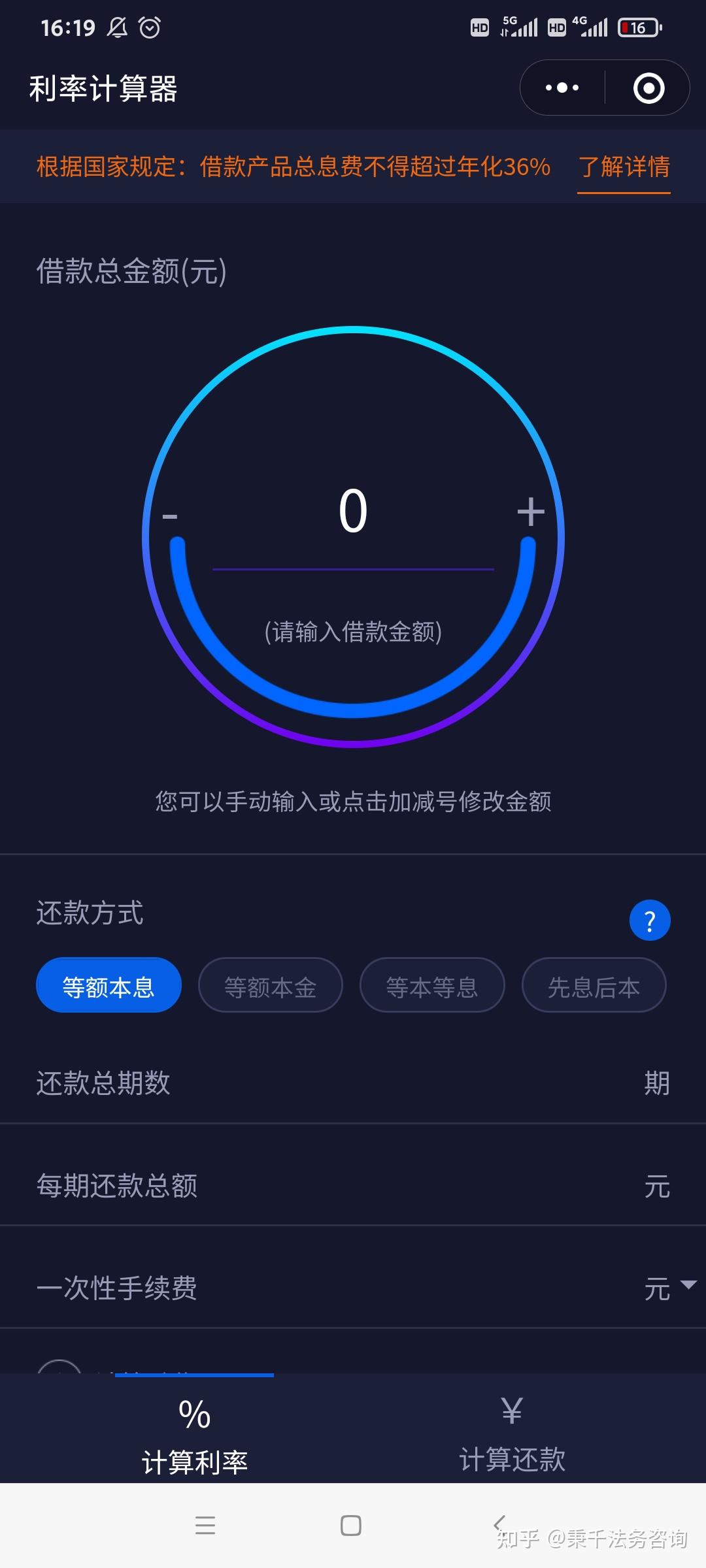706x1568 pixels.
Task: Open the three-dot mini-program menu
Action: click(561, 87)
